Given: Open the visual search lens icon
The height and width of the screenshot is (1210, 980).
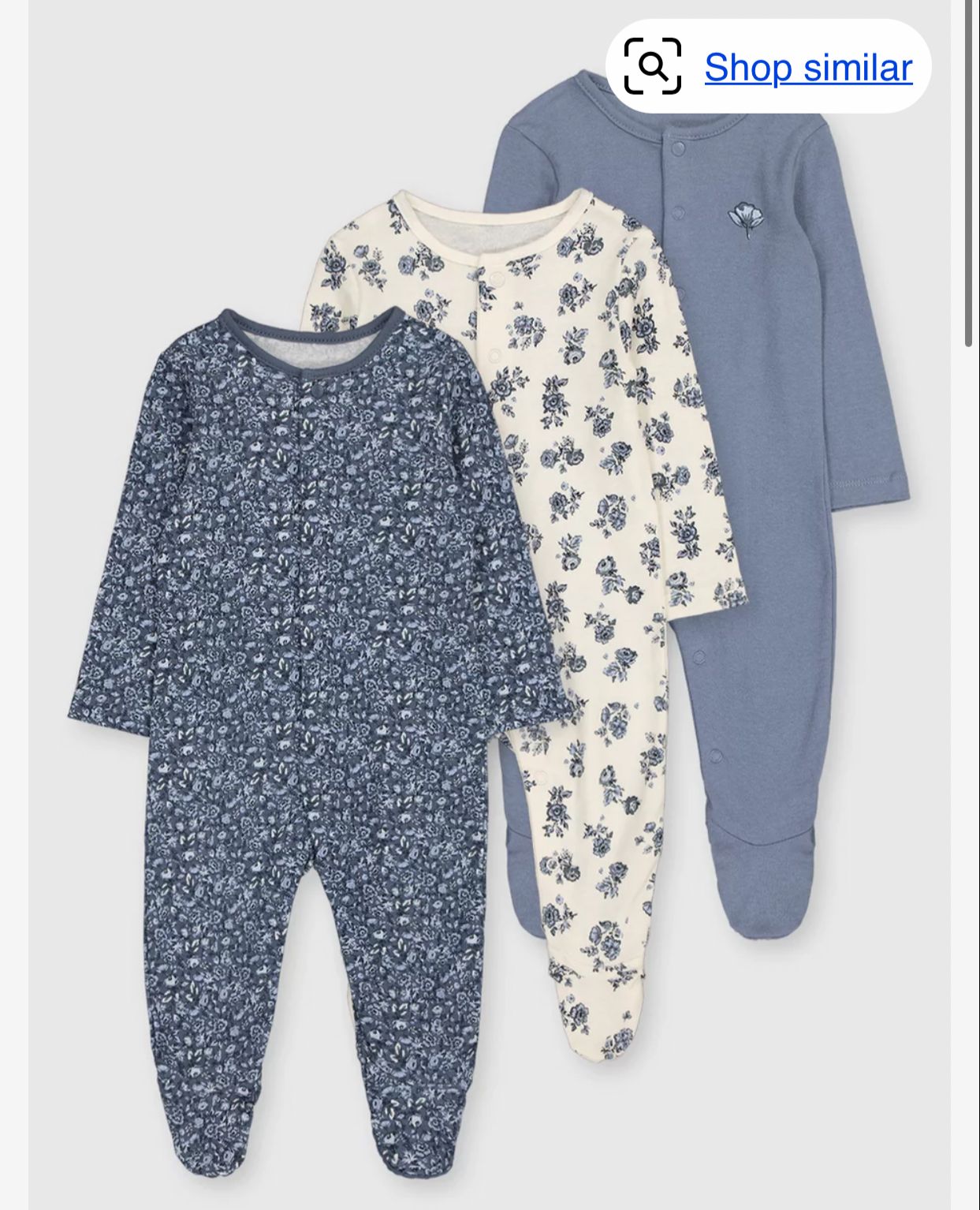Looking at the screenshot, I should [x=652, y=66].
